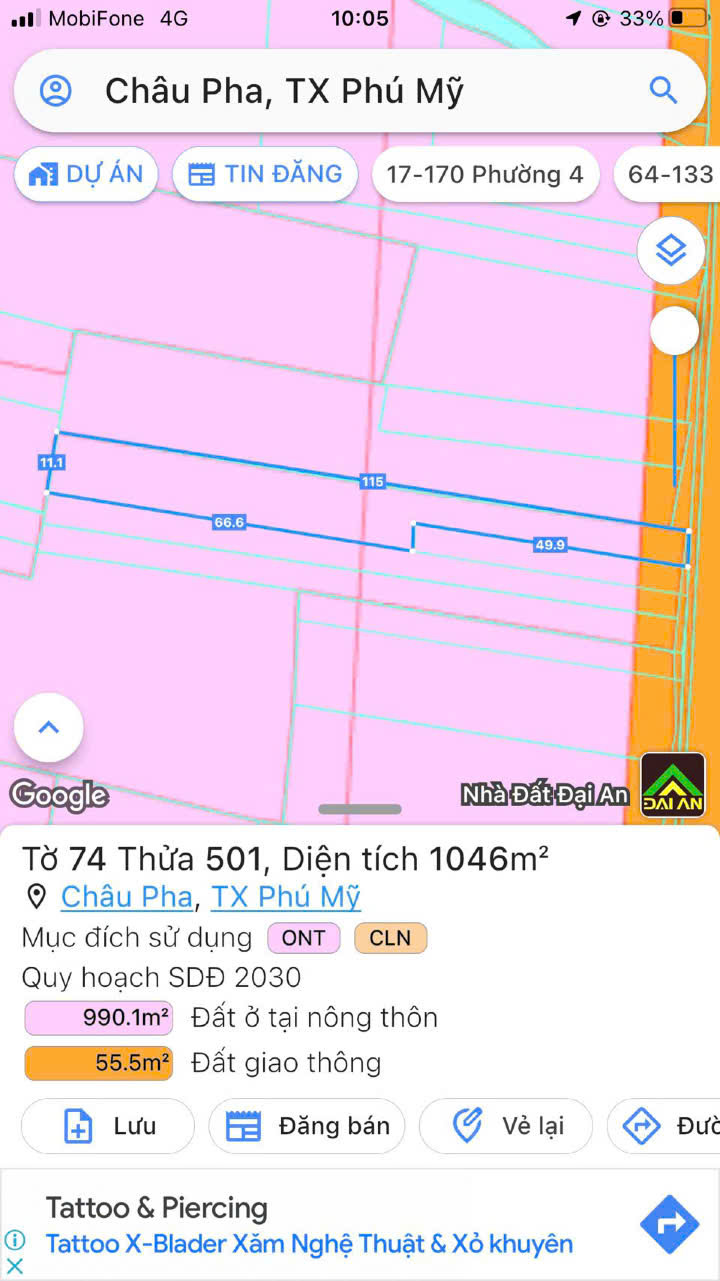Tap the search magnifier icon
Screen dimensions: 720x1281
[663, 91]
